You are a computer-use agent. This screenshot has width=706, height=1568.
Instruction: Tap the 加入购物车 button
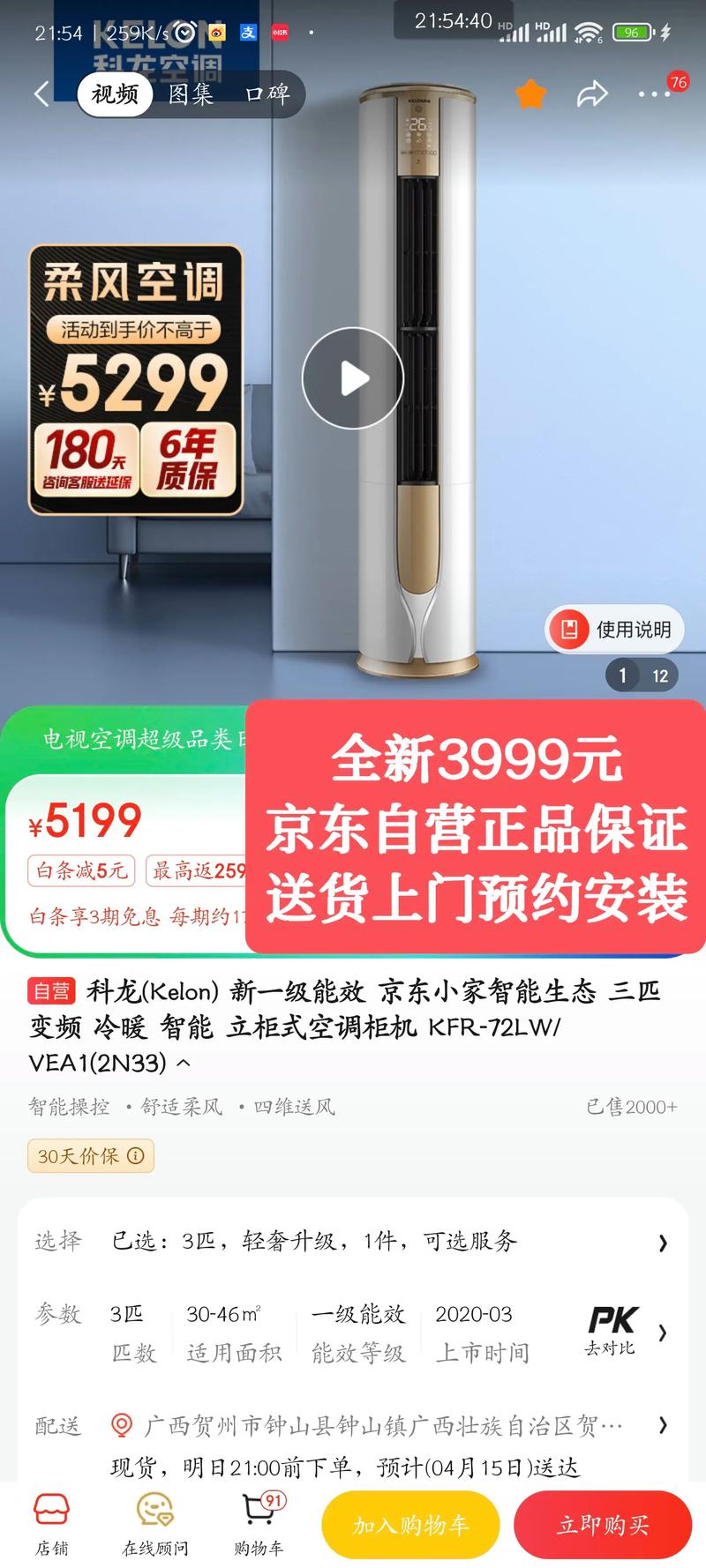click(x=410, y=1524)
